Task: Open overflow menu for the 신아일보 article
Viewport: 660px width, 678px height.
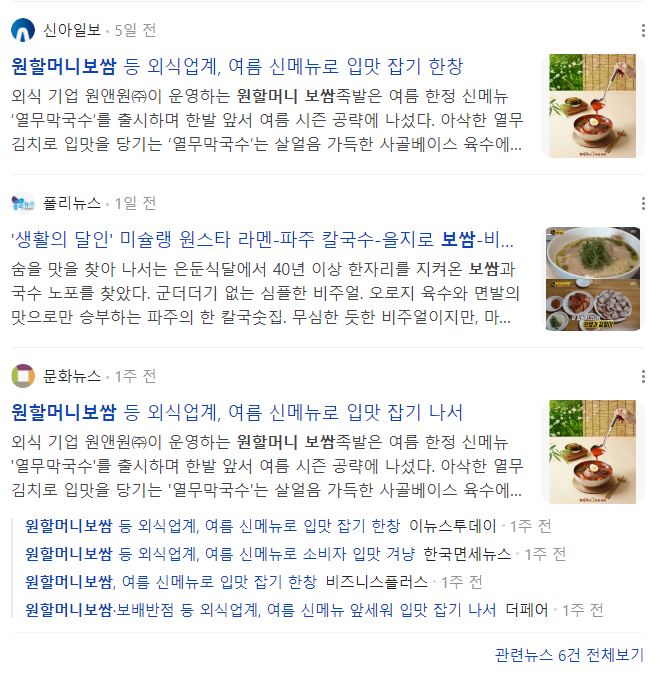Action: pyautogui.click(x=643, y=31)
